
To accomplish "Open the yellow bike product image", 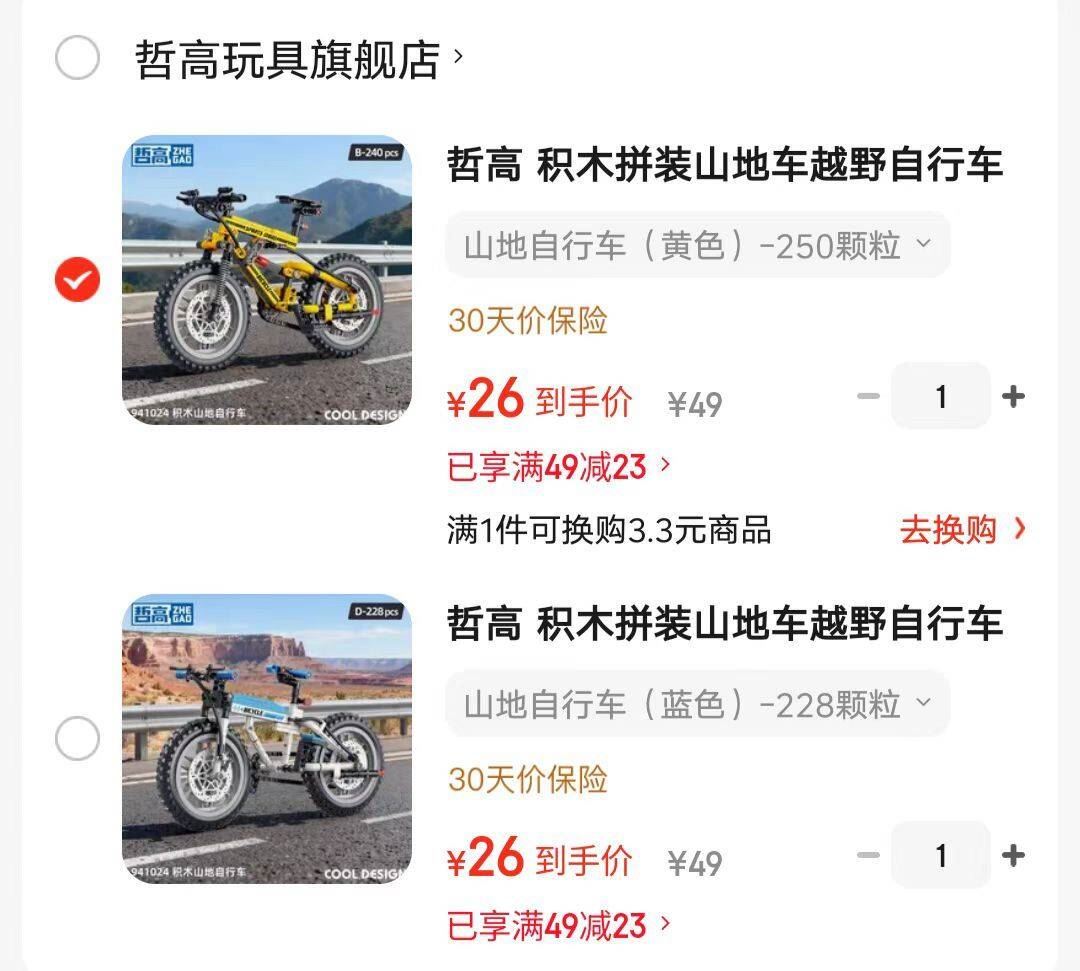I will 267,280.
